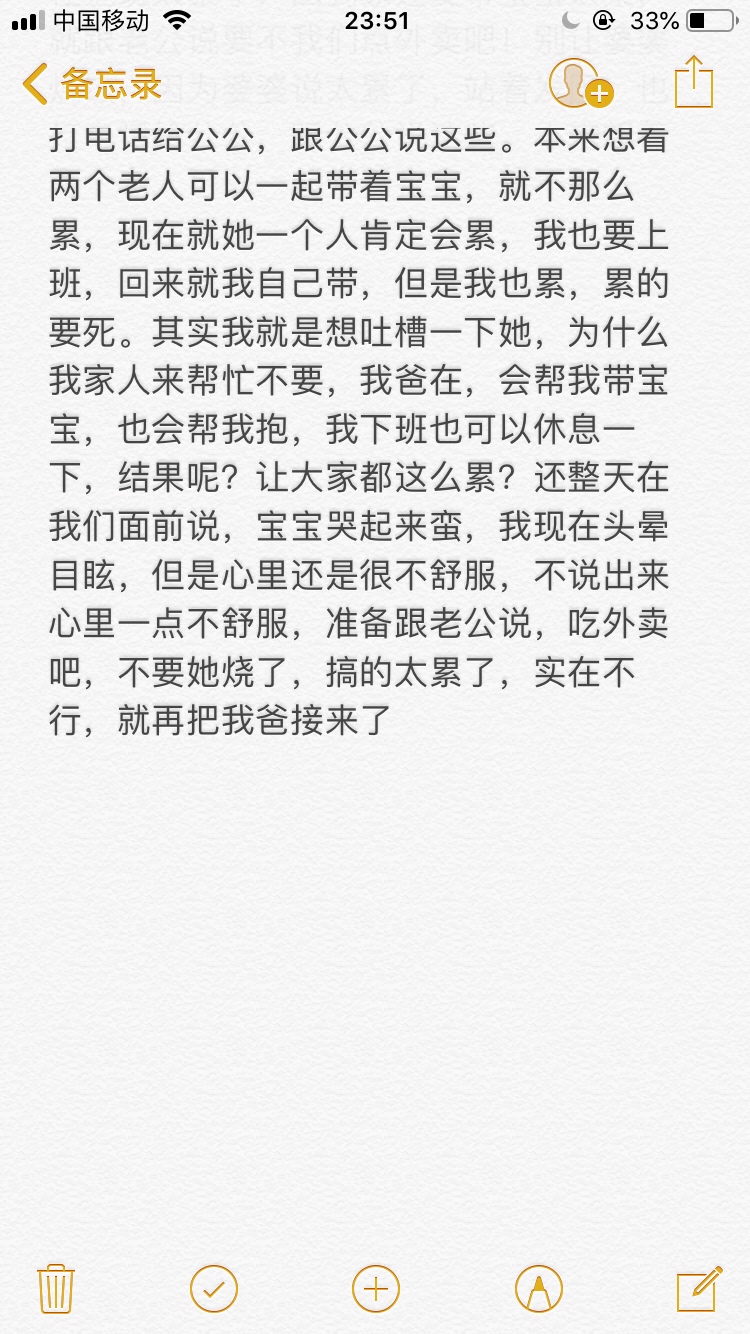Add a checklist to the note

click(x=214, y=1288)
